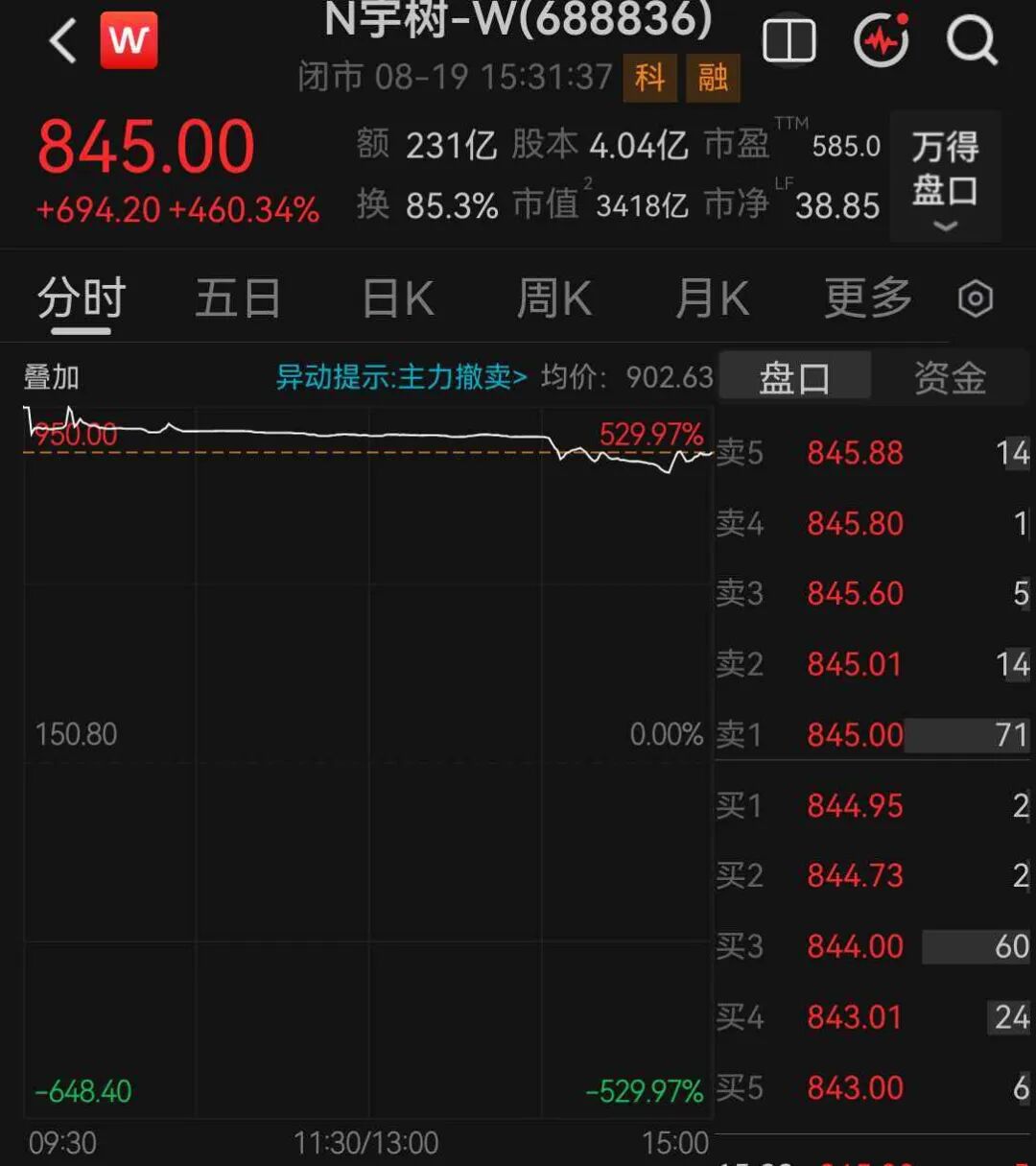Open chart settings hexagon icon

pyautogui.click(x=976, y=299)
